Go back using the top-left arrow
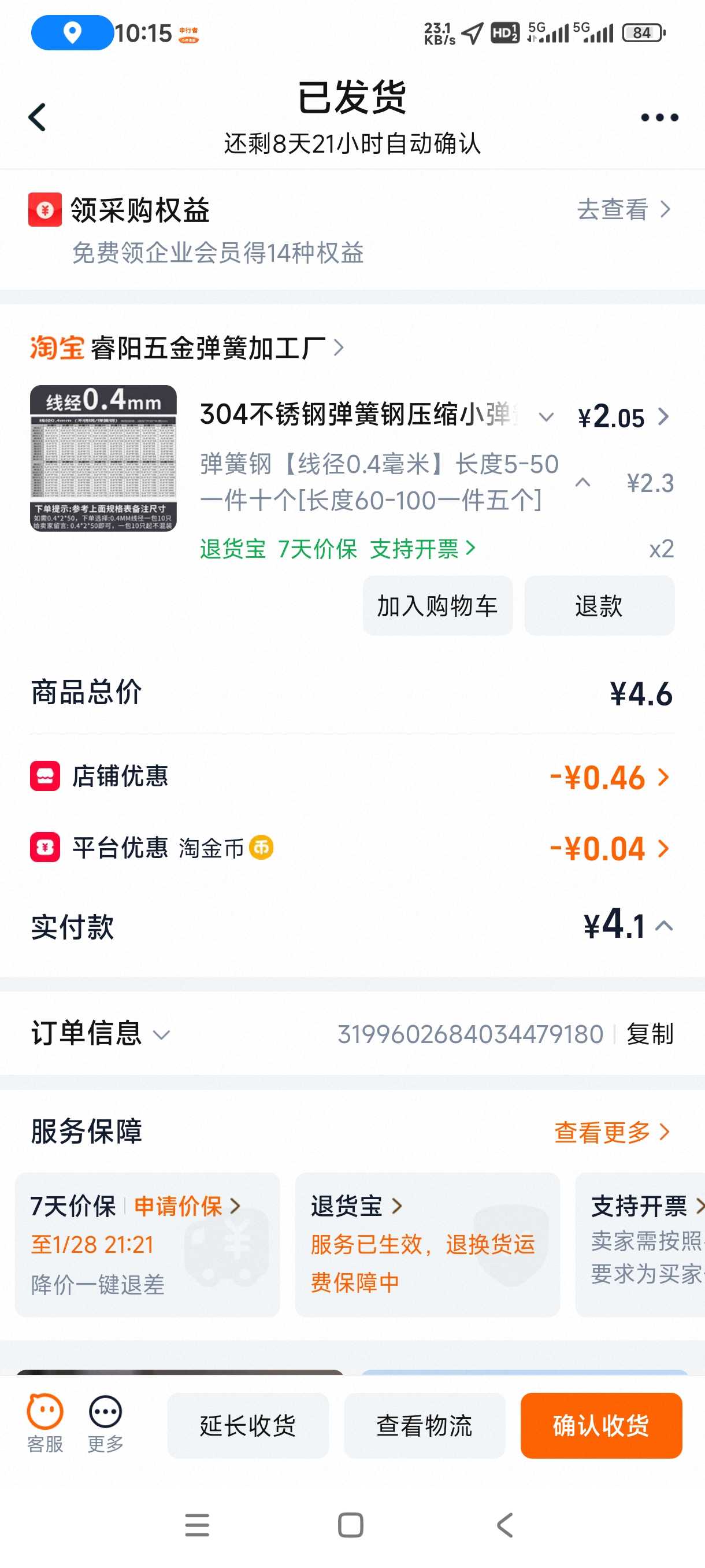Viewport: 705px width, 1568px height. click(38, 117)
